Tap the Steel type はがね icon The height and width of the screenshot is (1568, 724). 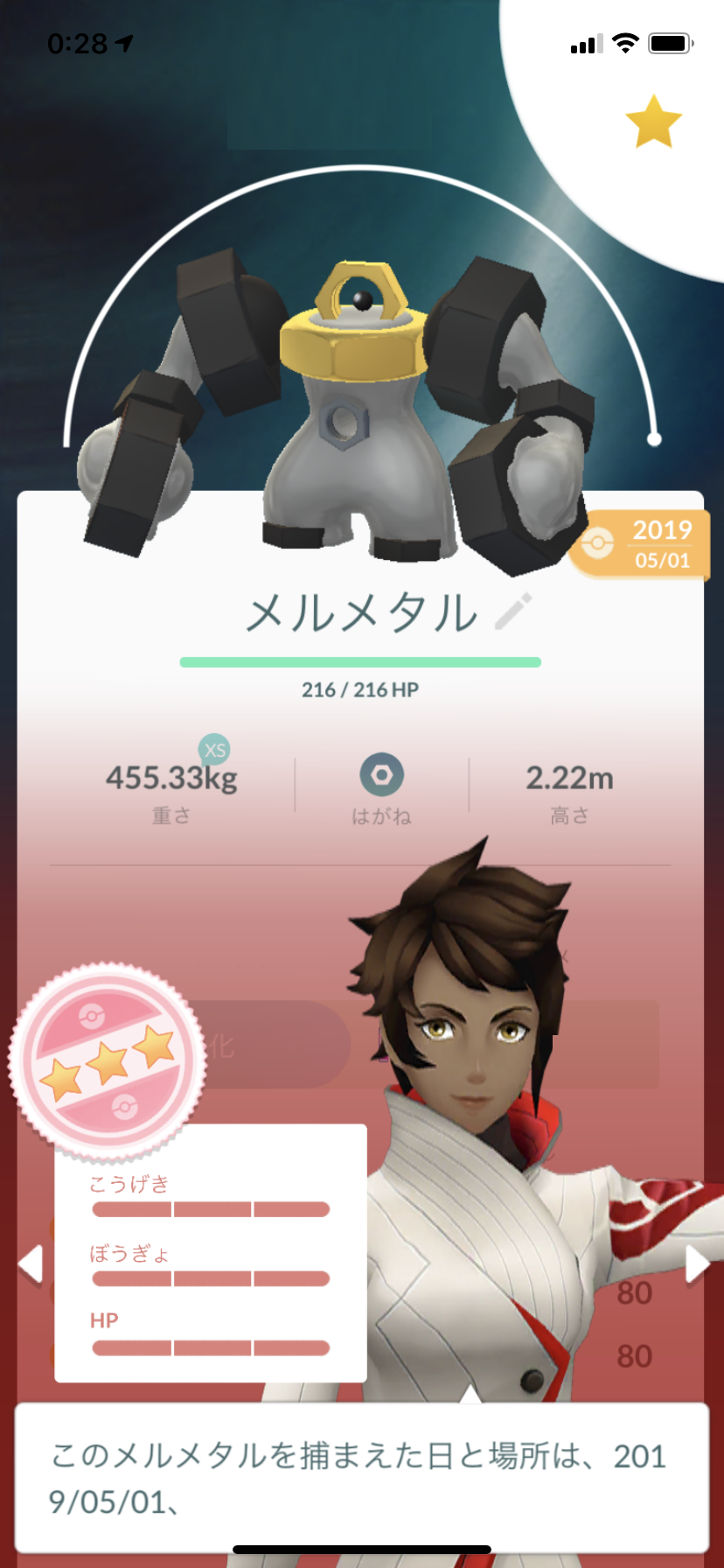380,773
